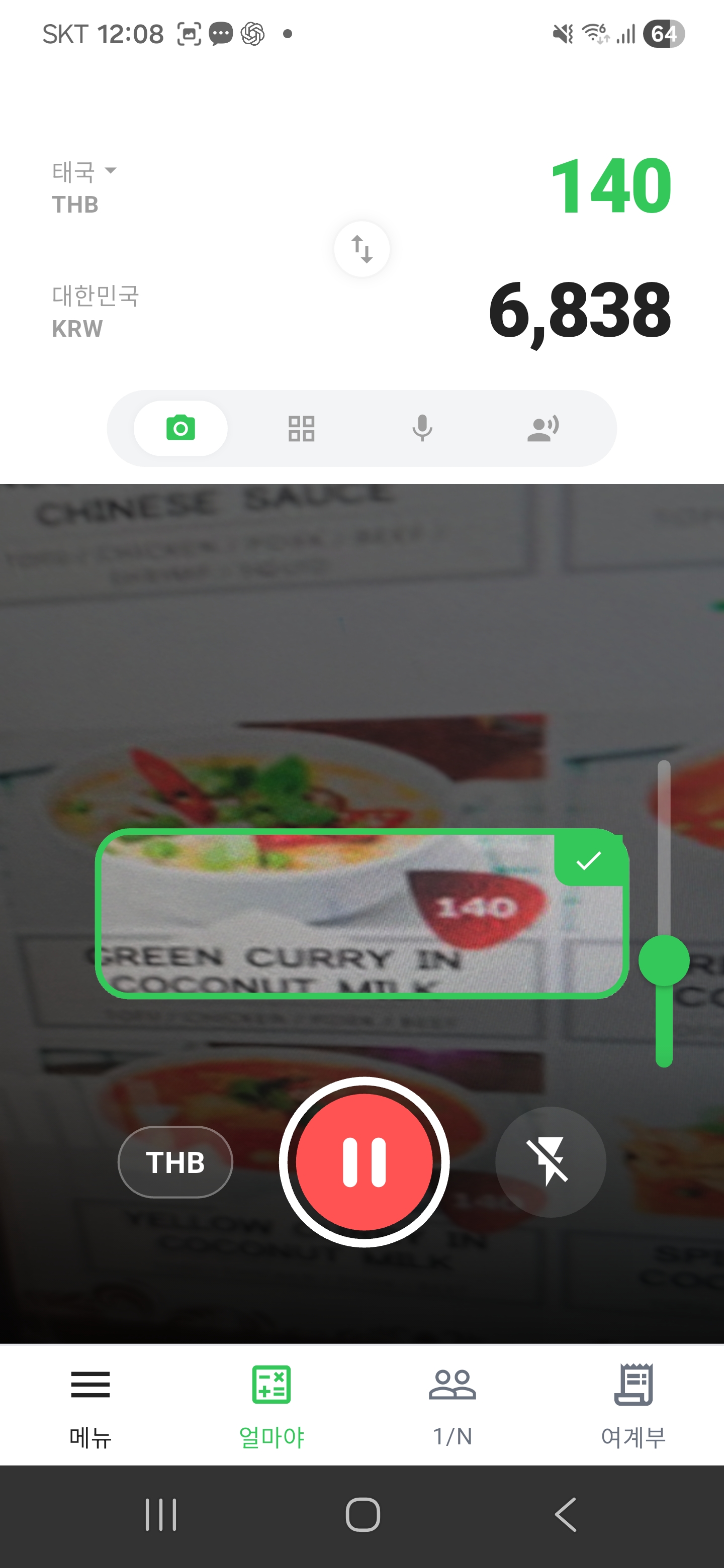Edit the 140 THB amount
The image size is (724, 1568).
pos(610,186)
